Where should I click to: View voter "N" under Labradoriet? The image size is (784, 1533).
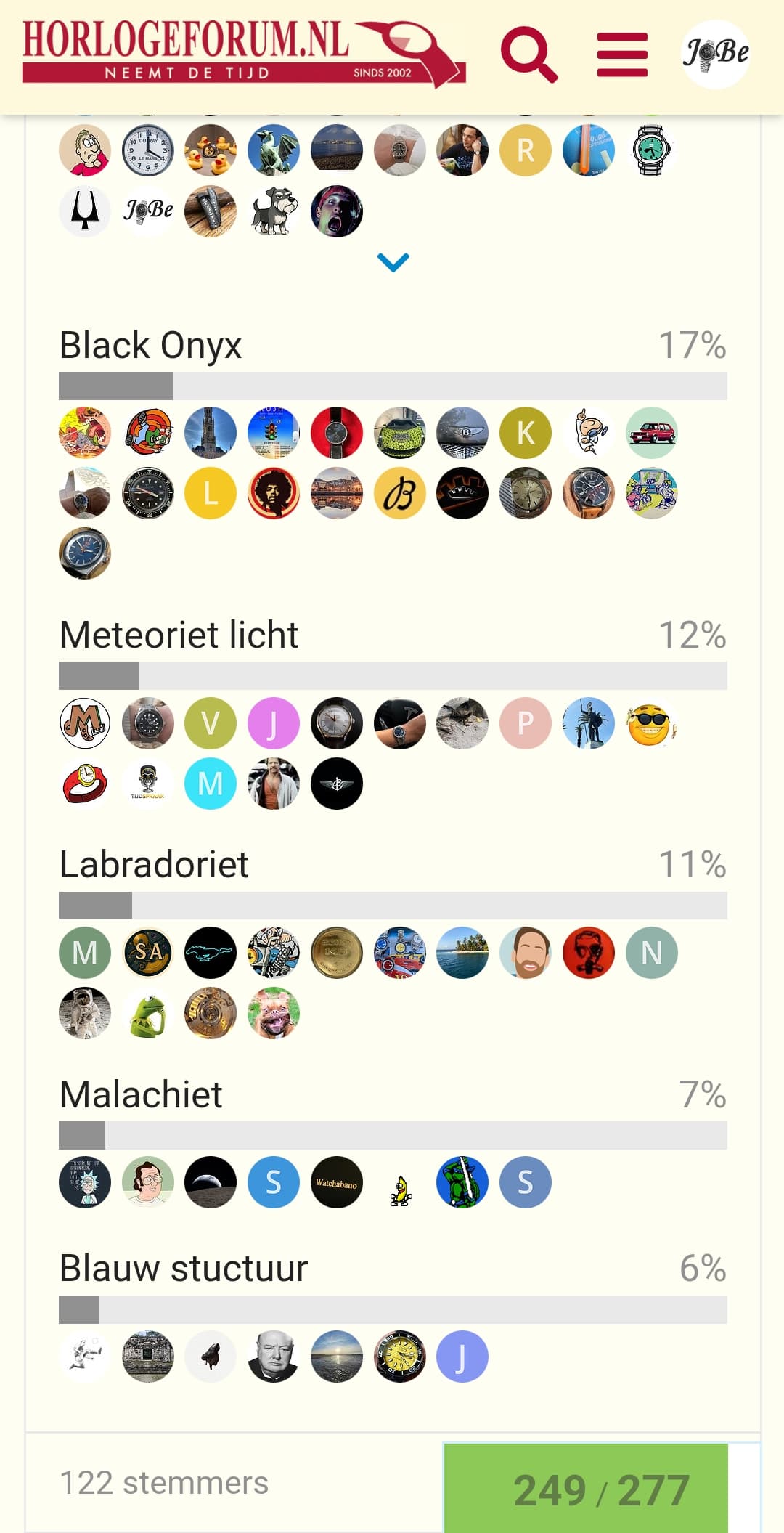(652, 952)
